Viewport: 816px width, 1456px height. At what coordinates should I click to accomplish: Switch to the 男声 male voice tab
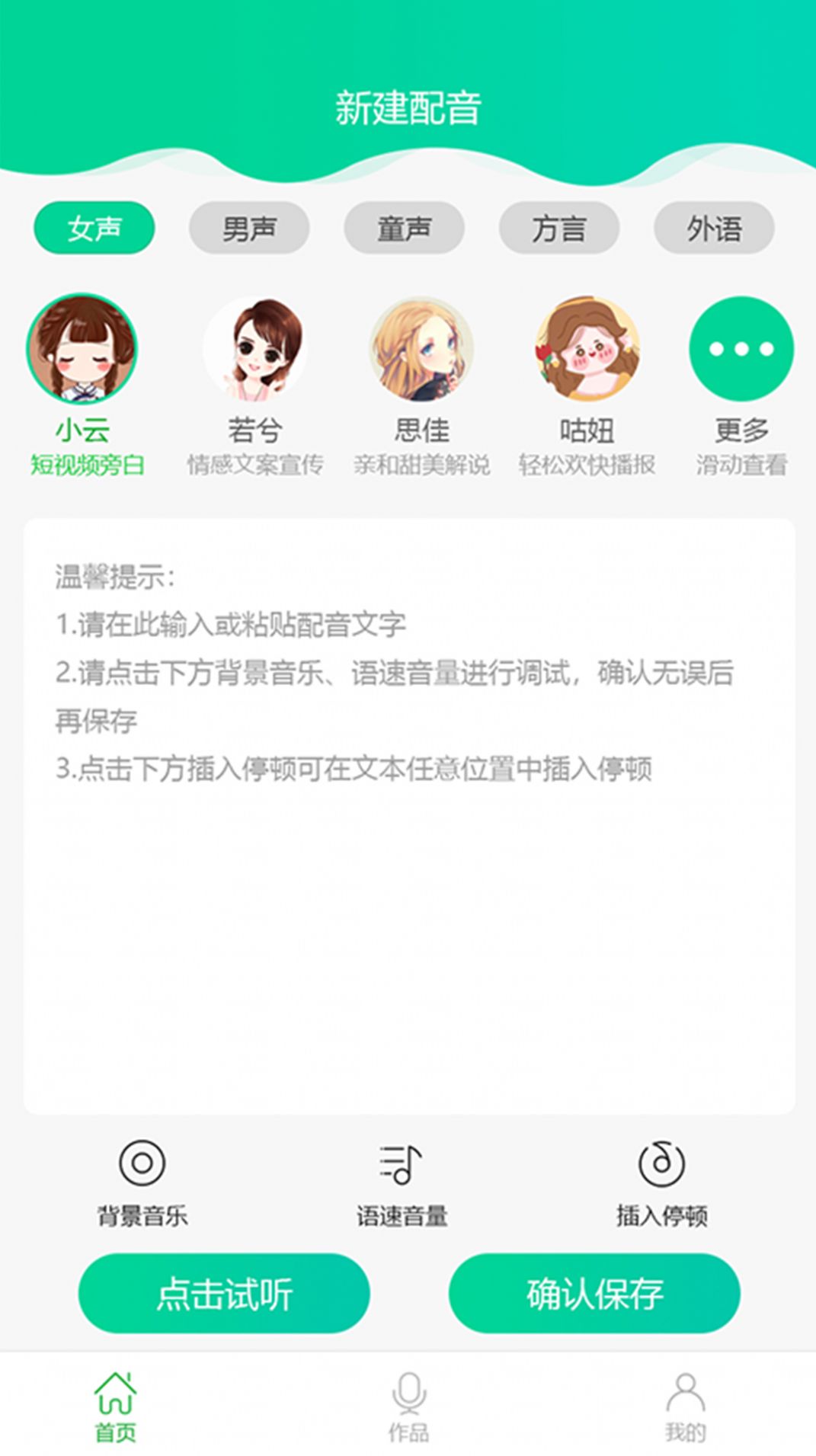248,228
